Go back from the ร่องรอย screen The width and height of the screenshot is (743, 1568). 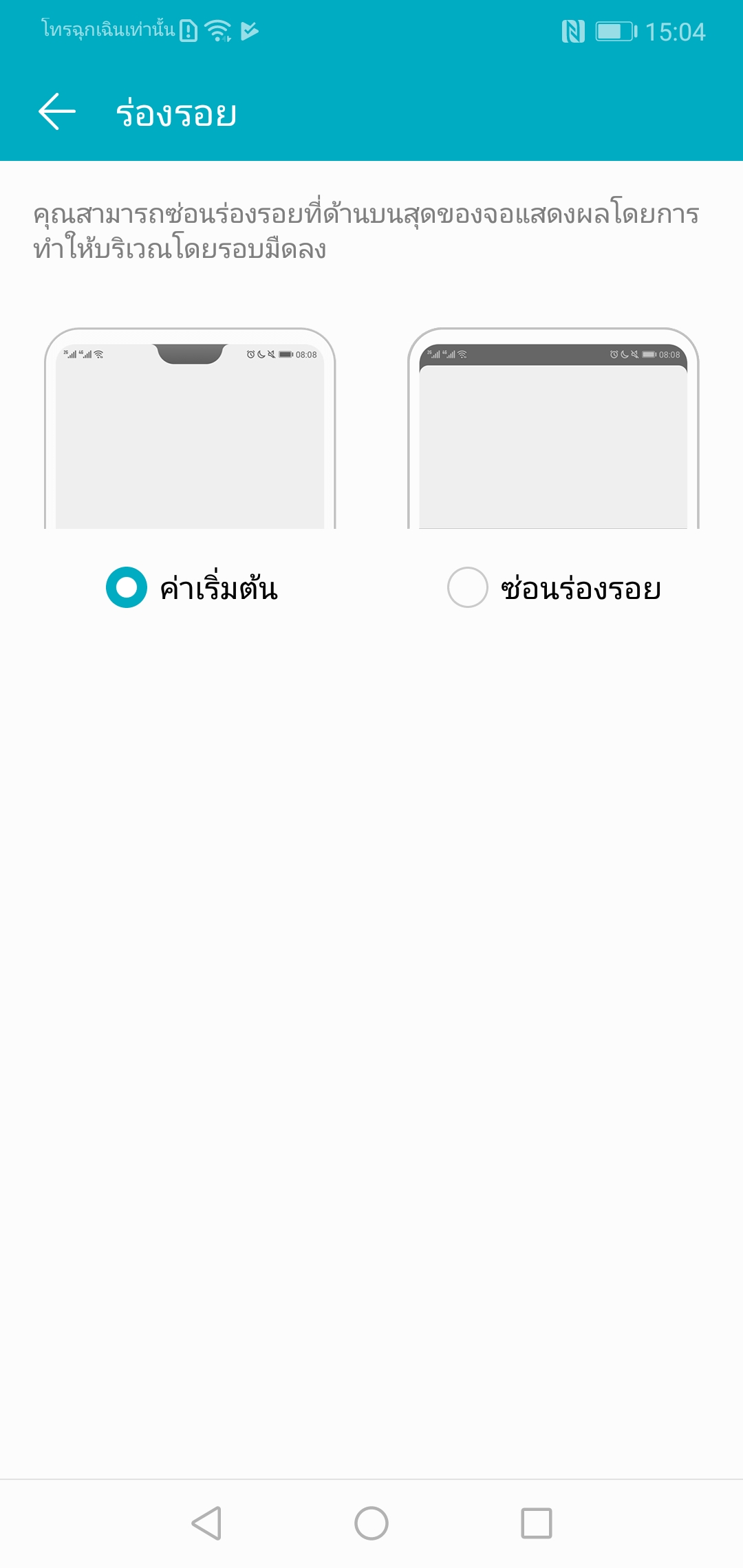(56, 112)
